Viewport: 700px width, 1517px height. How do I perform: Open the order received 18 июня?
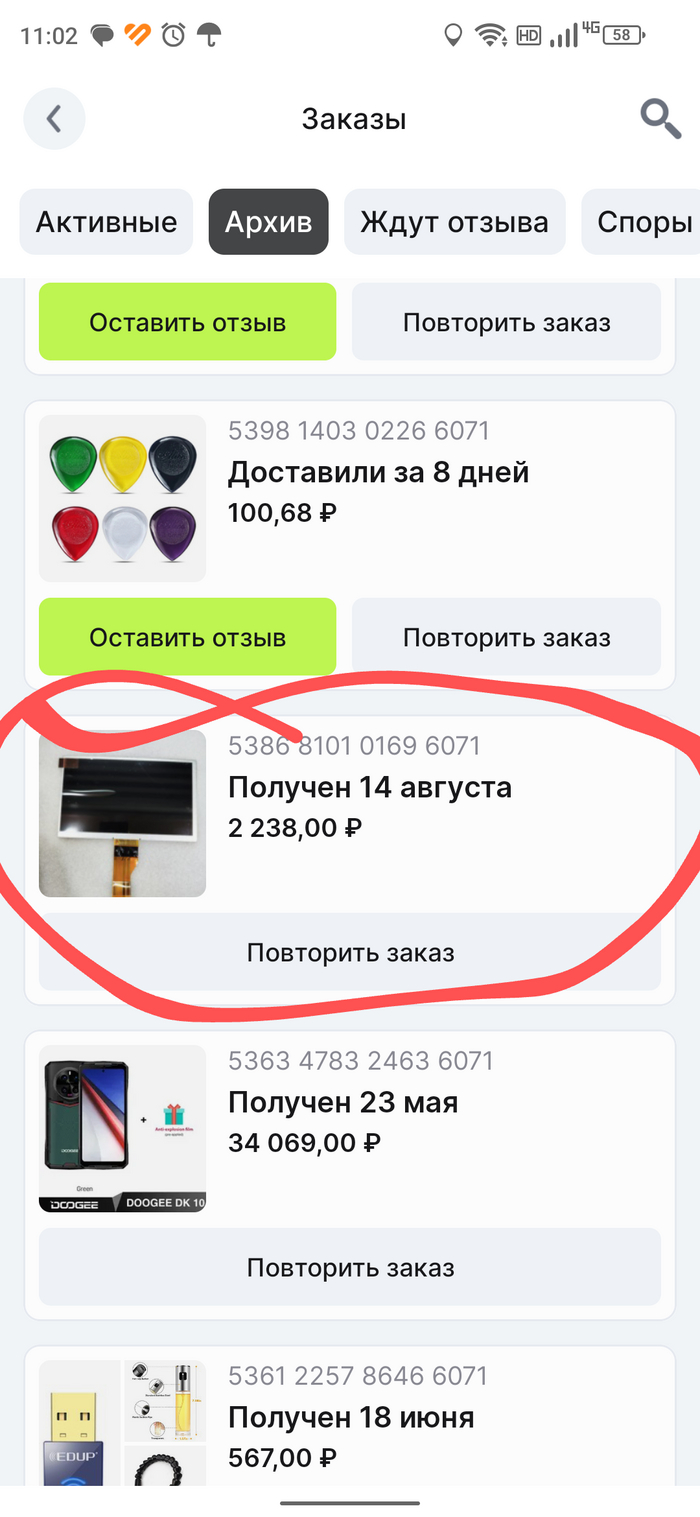[x=350, y=1418]
